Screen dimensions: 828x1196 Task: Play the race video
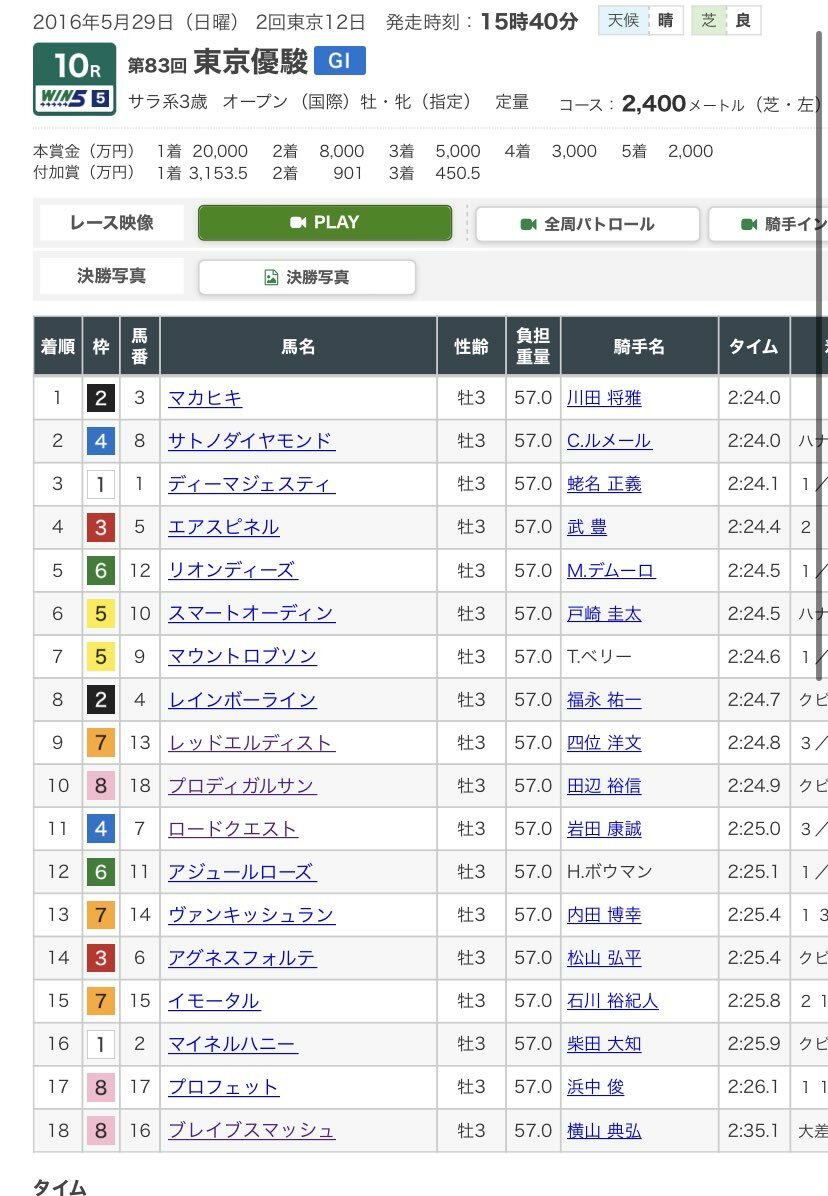(324, 223)
